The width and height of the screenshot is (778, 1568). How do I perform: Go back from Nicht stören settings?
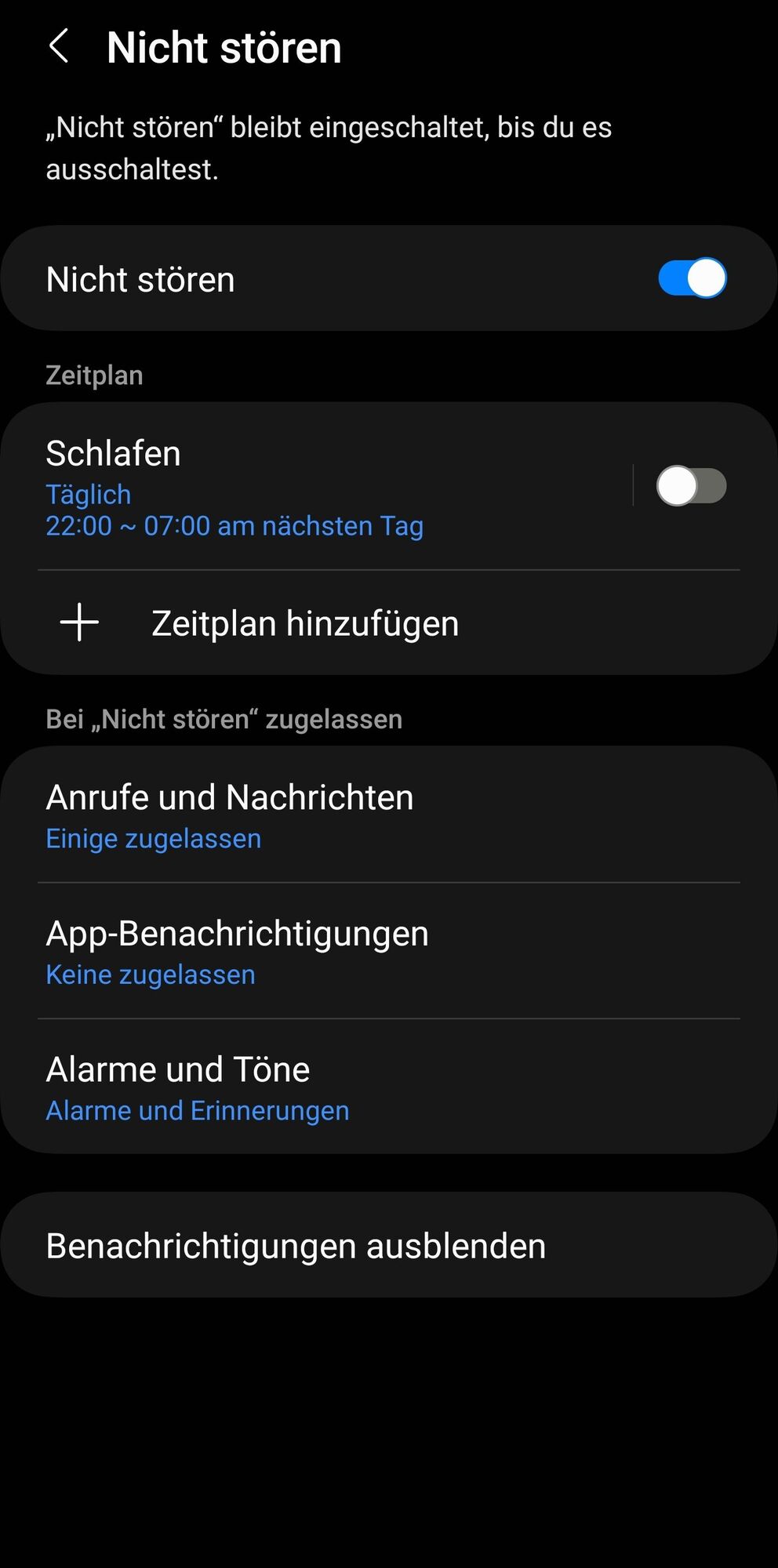[60, 47]
